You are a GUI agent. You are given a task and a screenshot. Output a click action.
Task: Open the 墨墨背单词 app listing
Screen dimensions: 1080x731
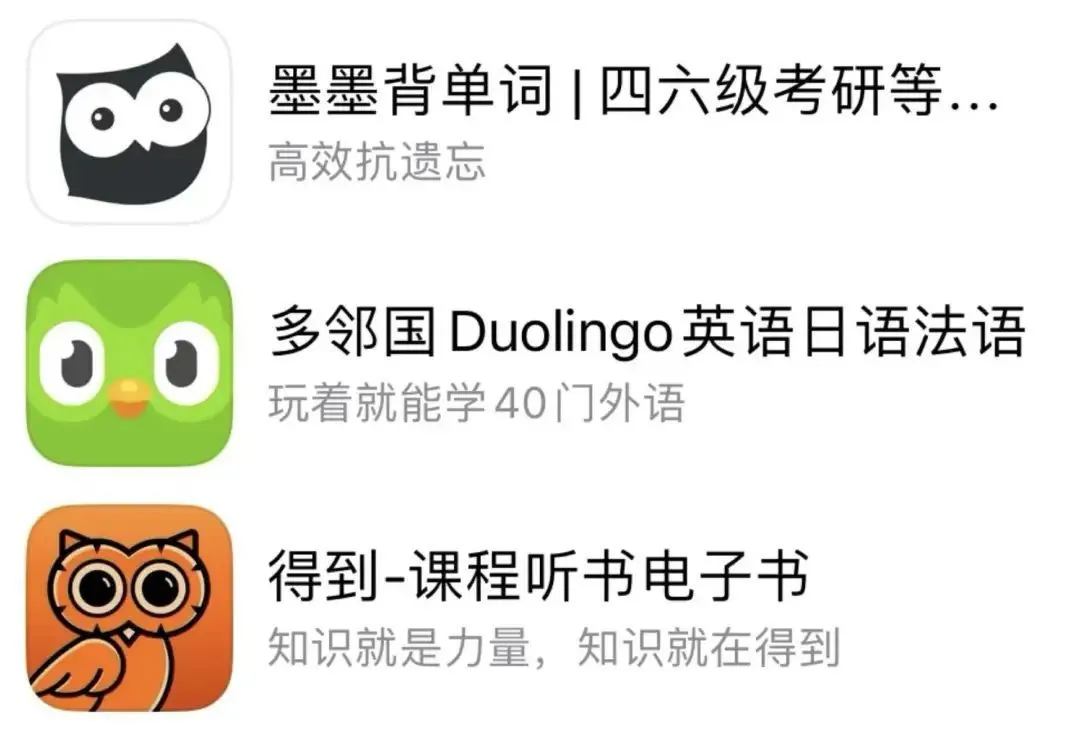(x=632, y=93)
